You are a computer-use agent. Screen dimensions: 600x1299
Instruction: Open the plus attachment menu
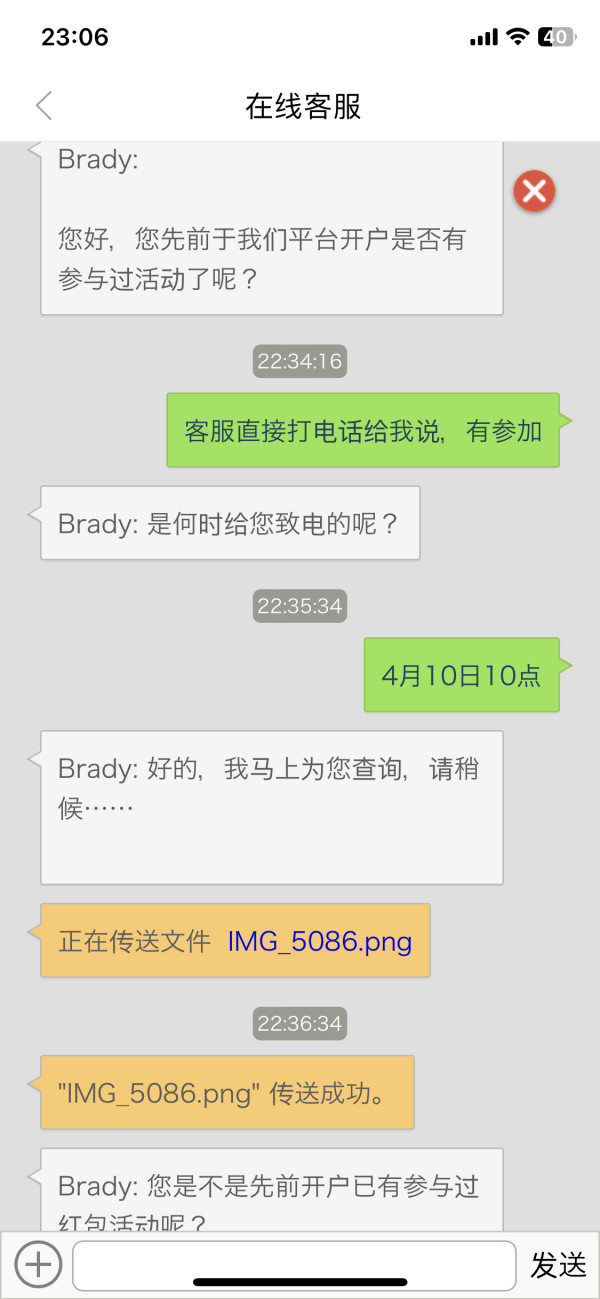pos(38,1265)
